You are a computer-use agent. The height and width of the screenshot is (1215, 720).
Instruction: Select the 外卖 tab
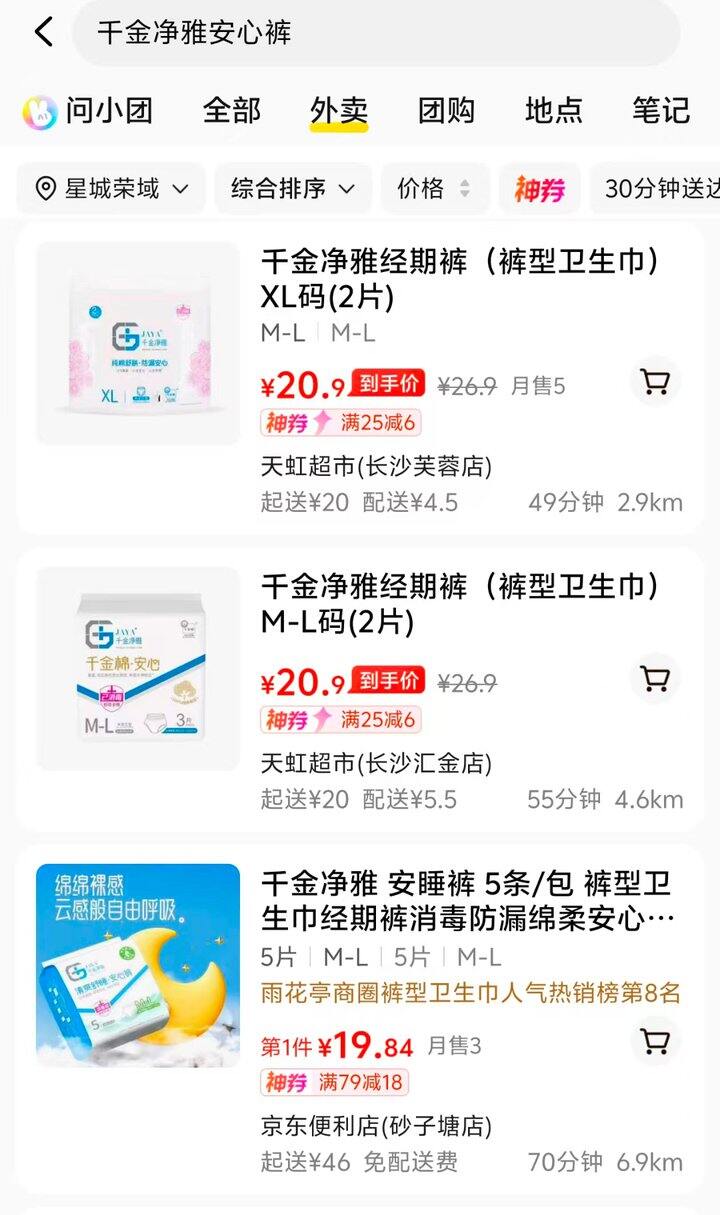339,110
